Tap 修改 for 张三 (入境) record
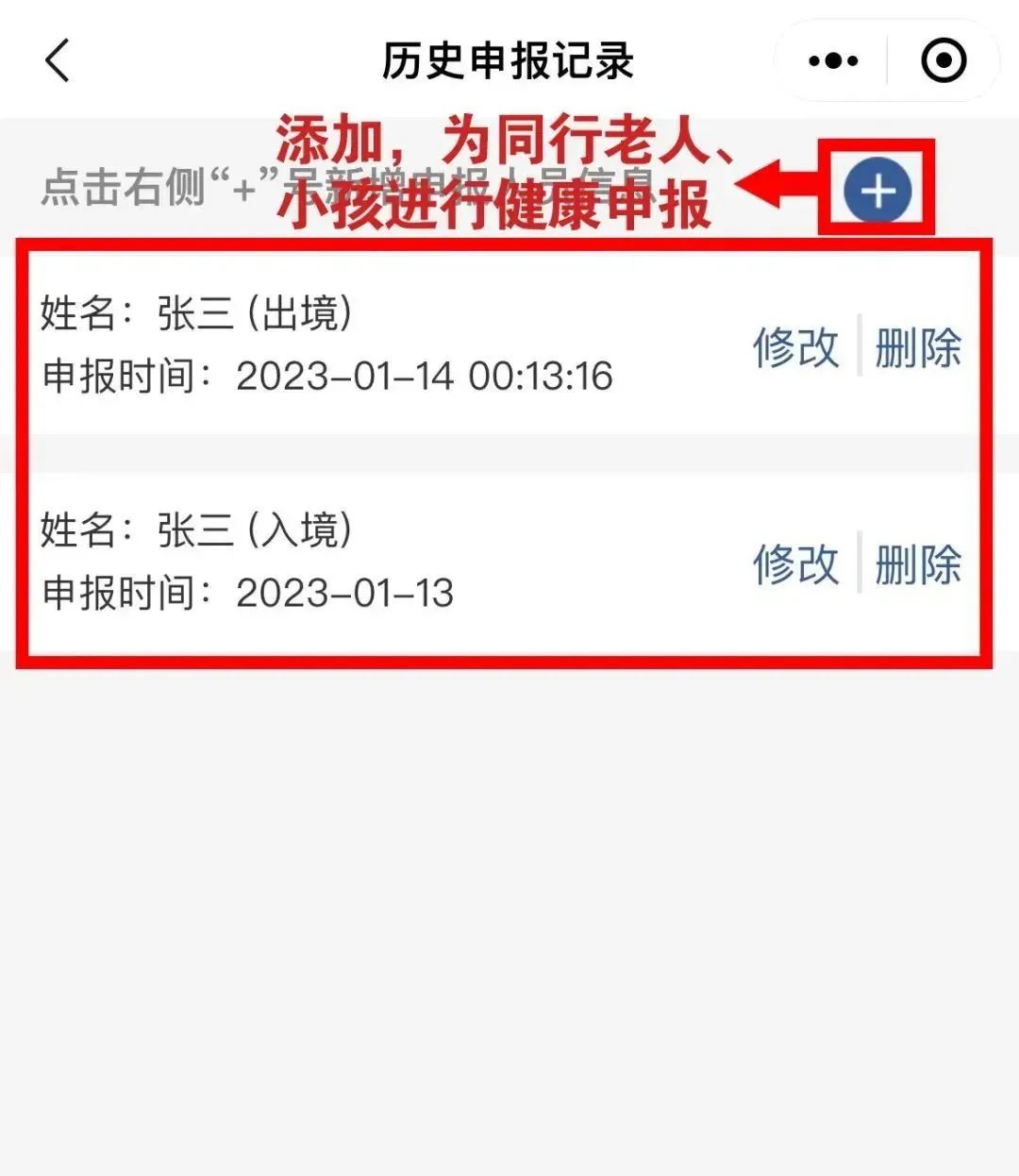The width and height of the screenshot is (1019, 1176). tap(794, 564)
